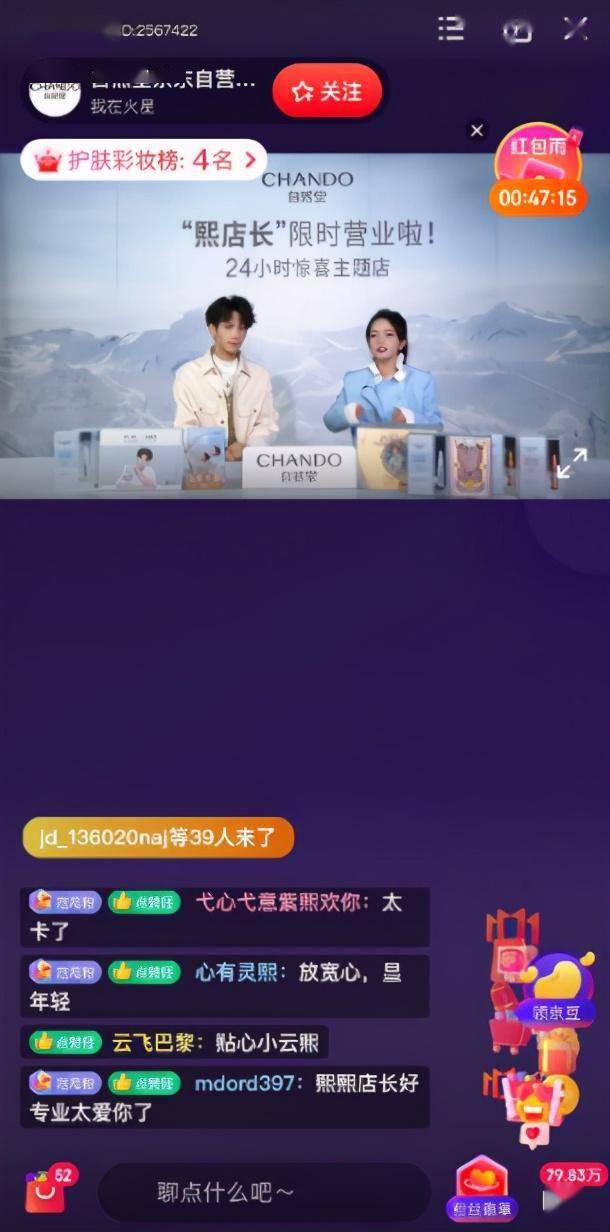
Task: Dismiss the 红包雨 countdown widget
Action: tap(477, 131)
